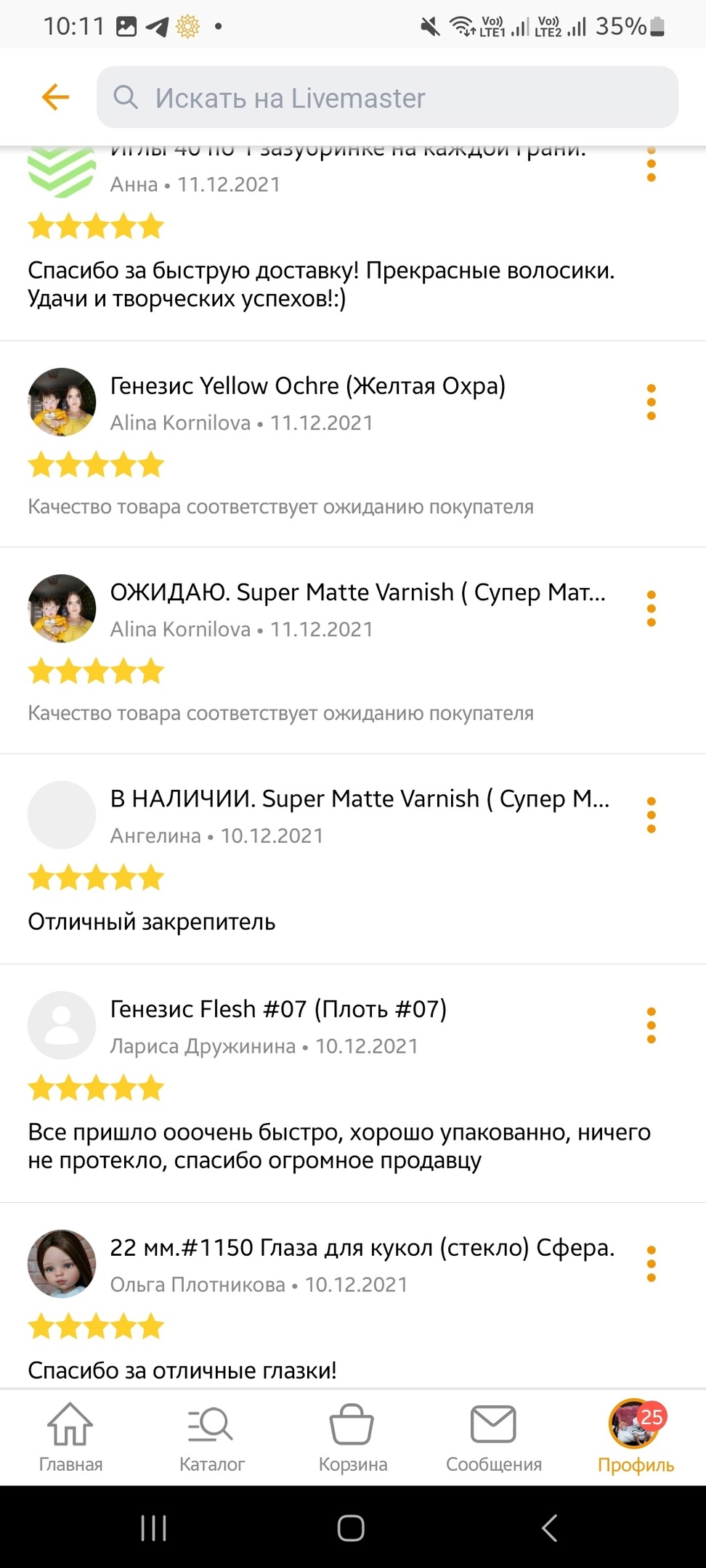Open the Генезис Flesh #07 product
This screenshot has width=706, height=1568.
[278, 1009]
